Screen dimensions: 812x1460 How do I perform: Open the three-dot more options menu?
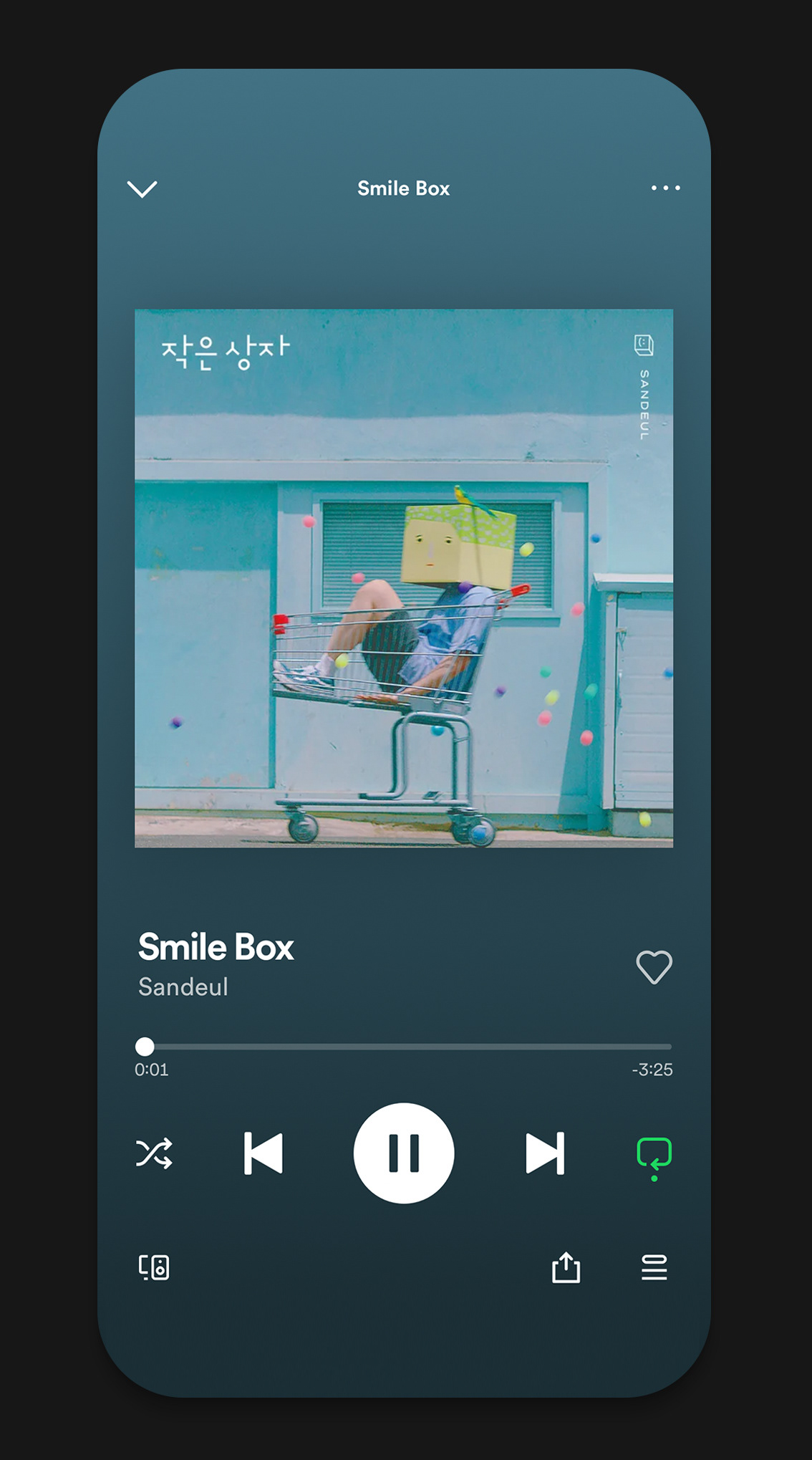(x=665, y=188)
